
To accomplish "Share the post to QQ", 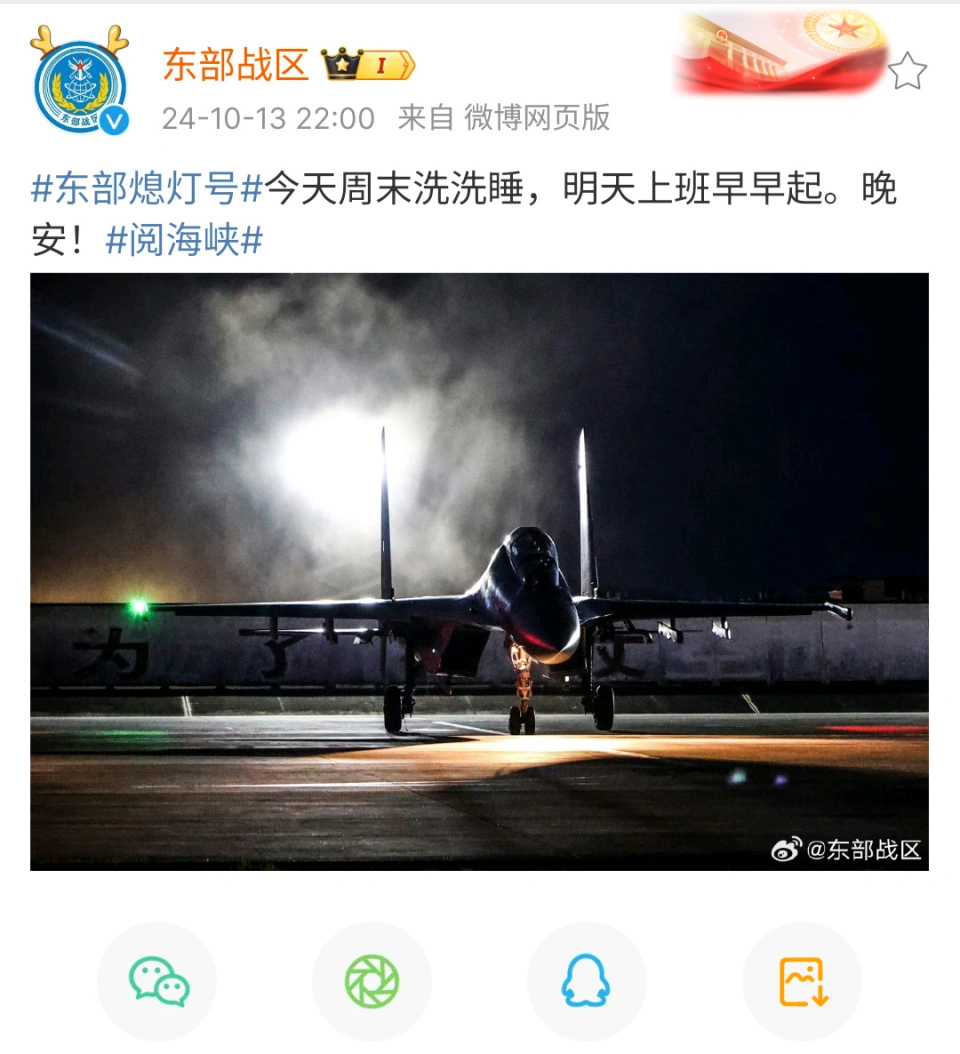I will point(586,980).
